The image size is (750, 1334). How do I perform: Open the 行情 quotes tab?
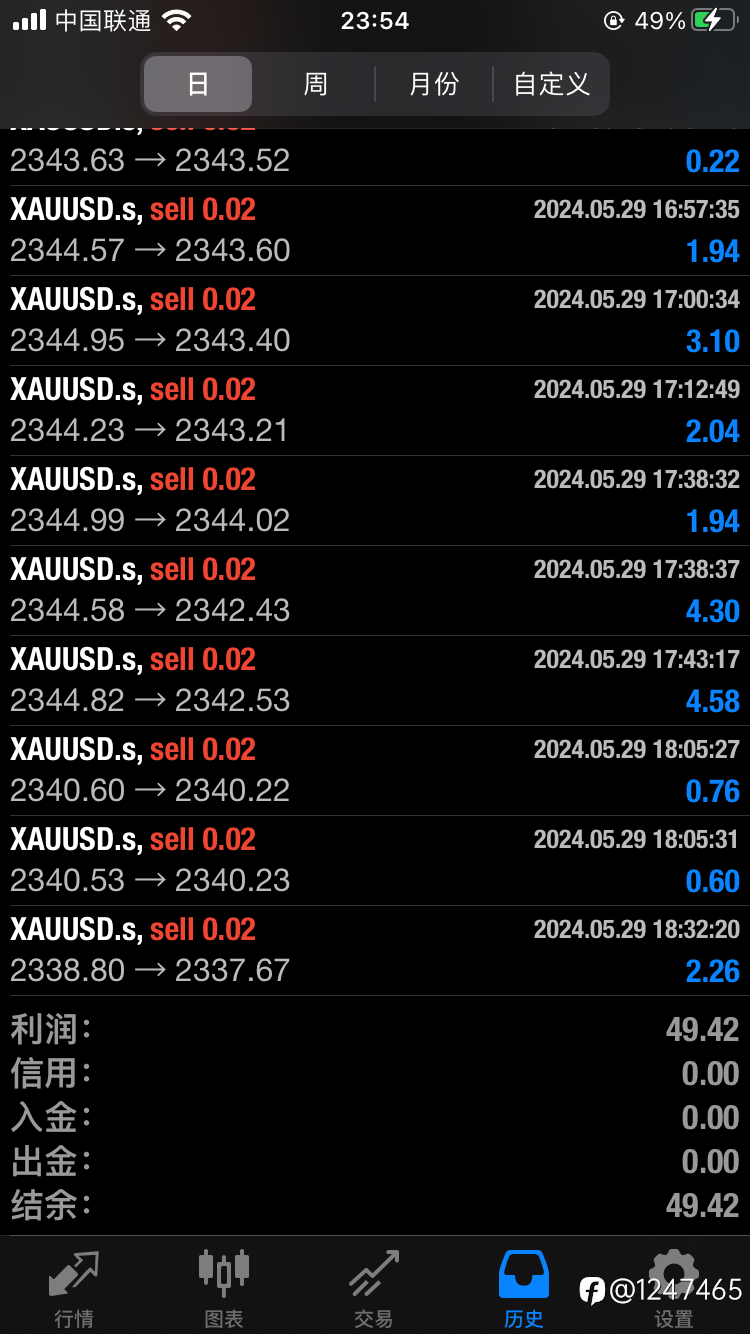[x=75, y=1289]
